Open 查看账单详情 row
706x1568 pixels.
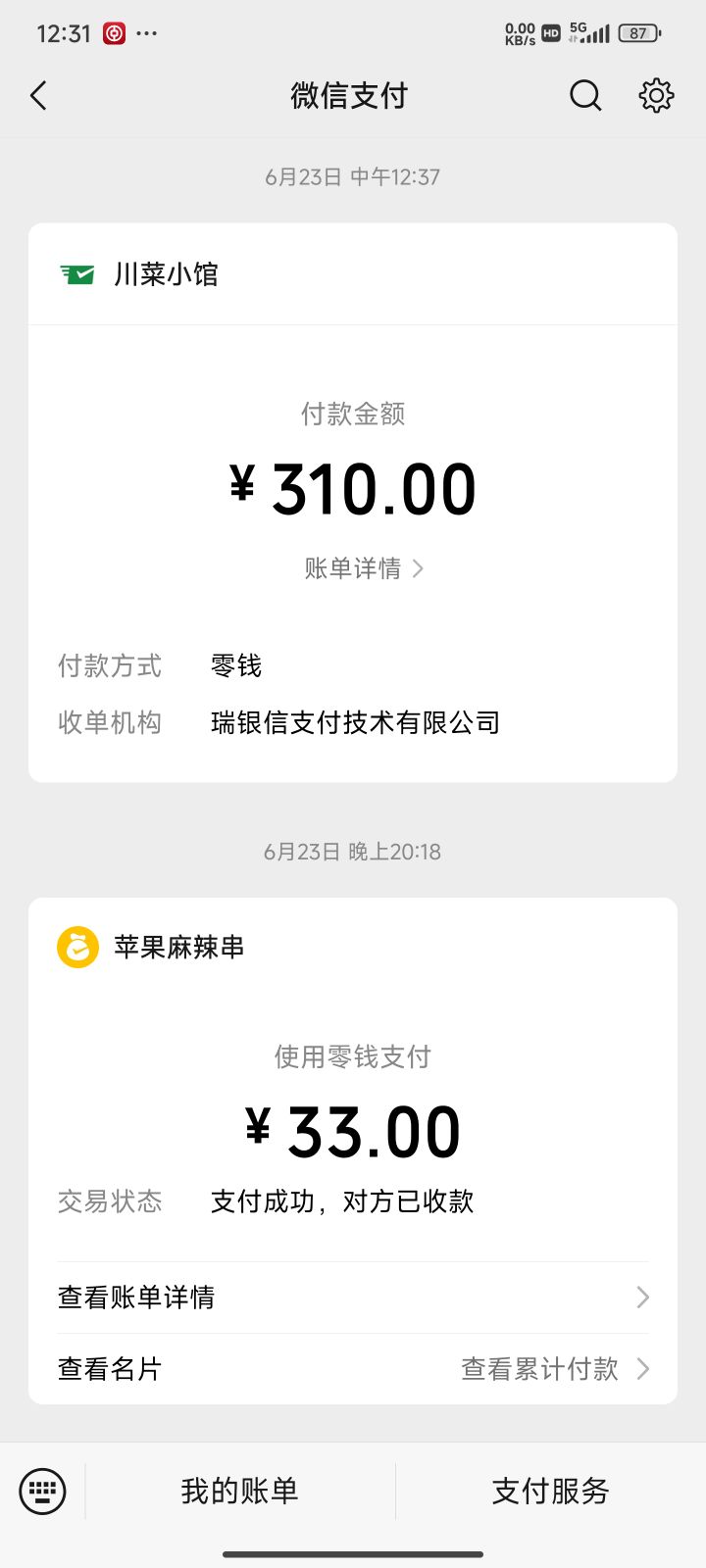tap(353, 1298)
